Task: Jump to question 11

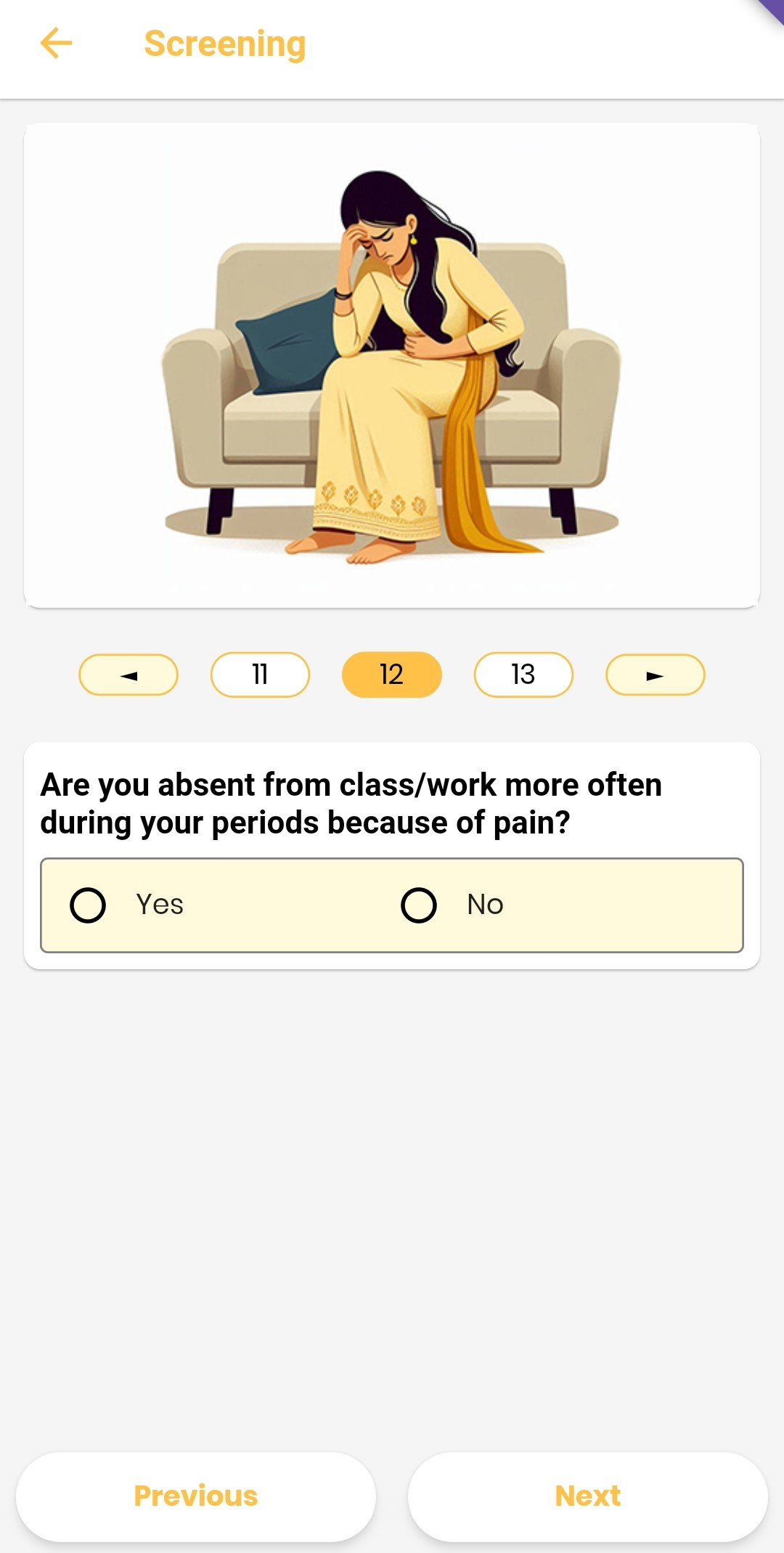Action: 260,675
